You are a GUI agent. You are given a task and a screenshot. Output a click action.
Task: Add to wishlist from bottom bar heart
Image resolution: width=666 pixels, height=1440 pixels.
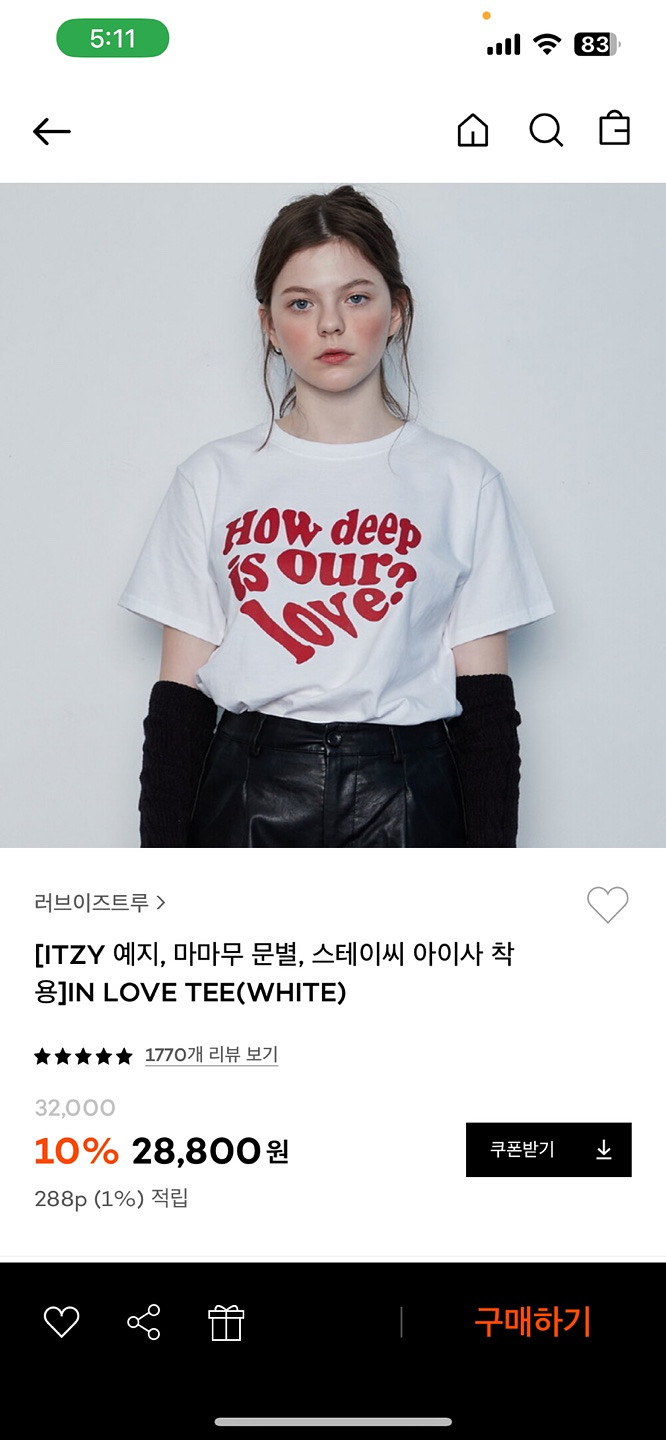[61, 1322]
